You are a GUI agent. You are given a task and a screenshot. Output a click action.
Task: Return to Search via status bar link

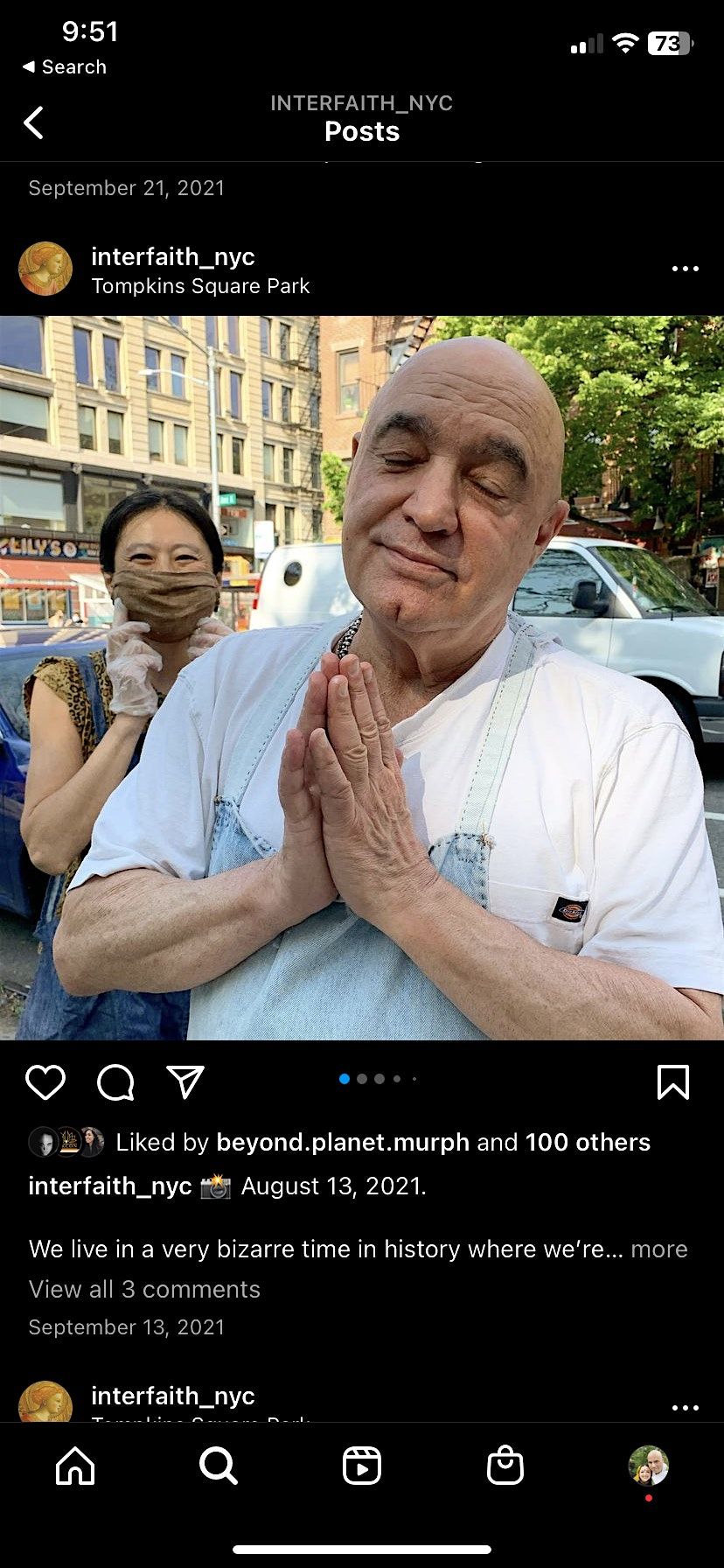(x=64, y=67)
